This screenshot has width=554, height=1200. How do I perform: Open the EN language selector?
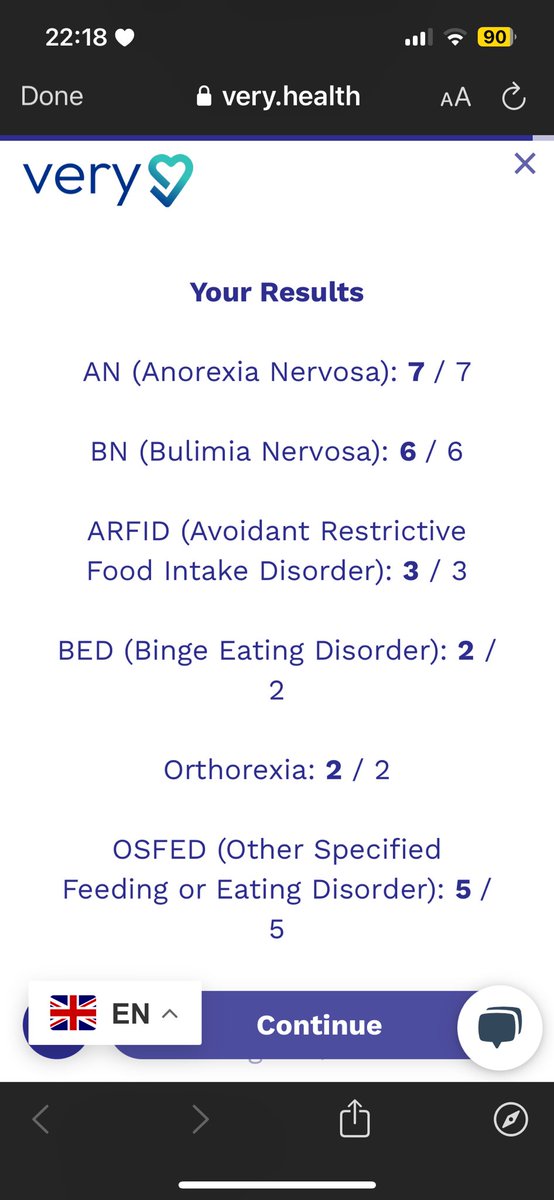click(115, 1012)
